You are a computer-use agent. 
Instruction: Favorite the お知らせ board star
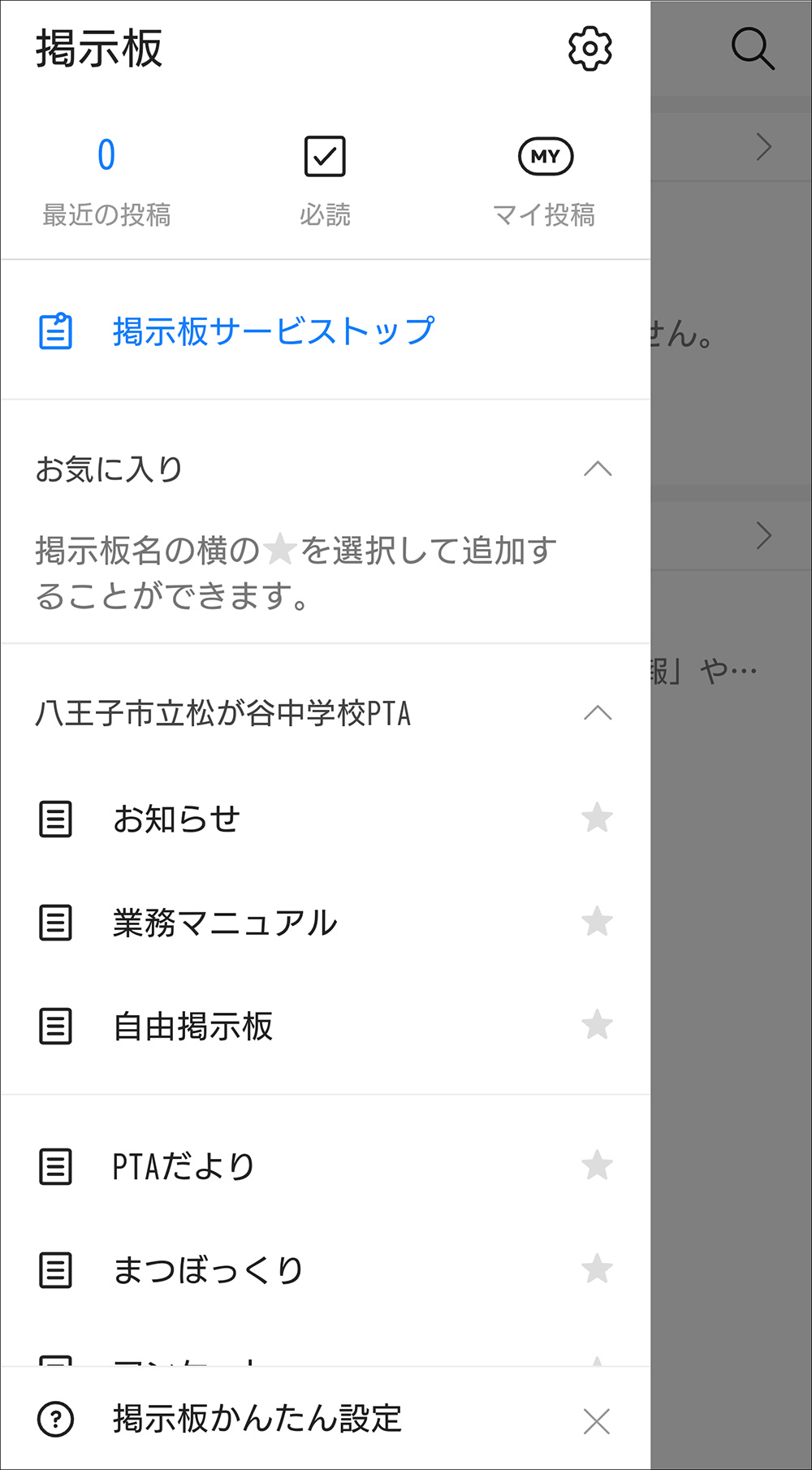[x=597, y=818]
